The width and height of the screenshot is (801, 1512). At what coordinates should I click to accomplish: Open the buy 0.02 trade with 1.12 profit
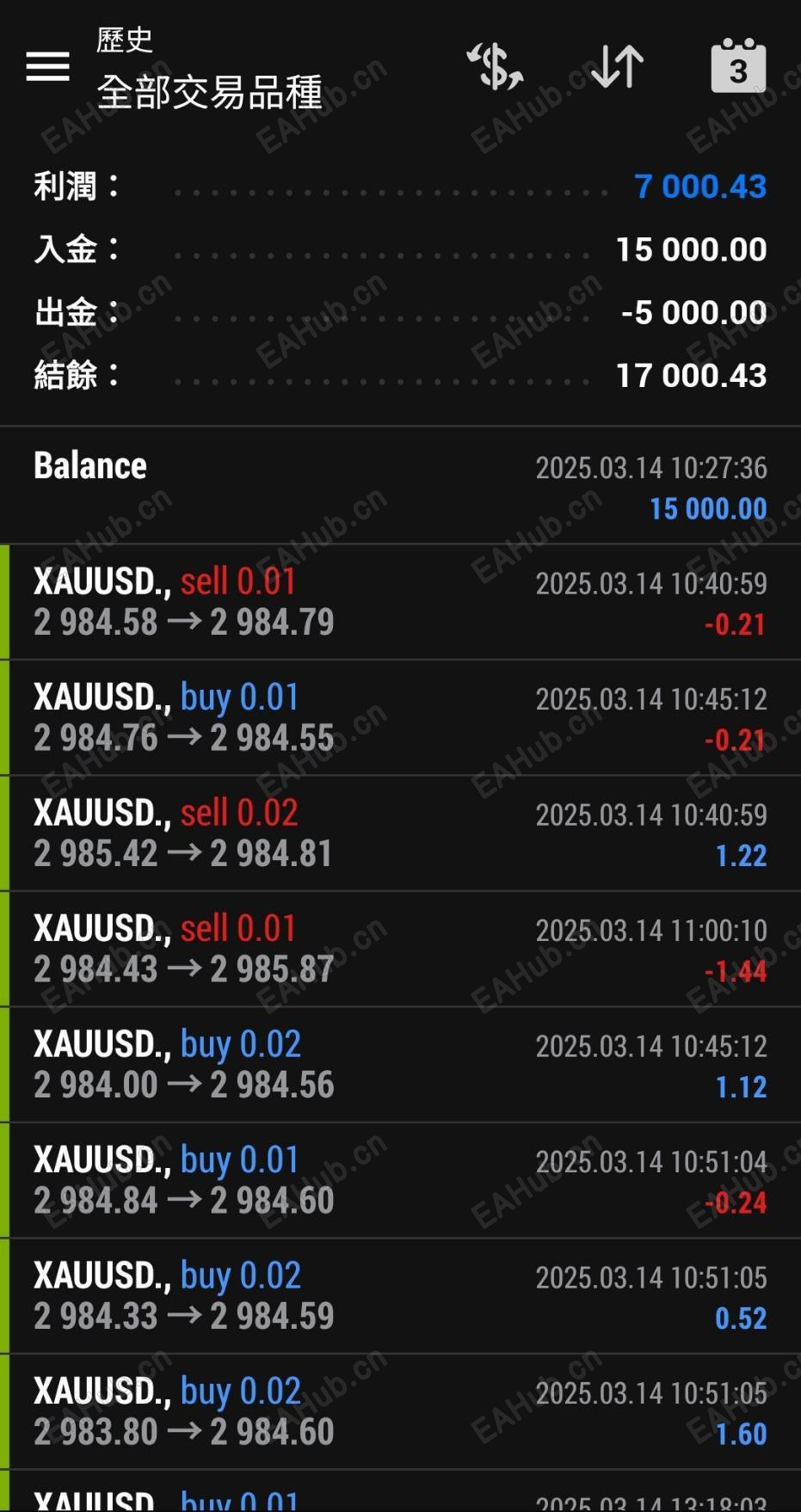pos(400,1065)
